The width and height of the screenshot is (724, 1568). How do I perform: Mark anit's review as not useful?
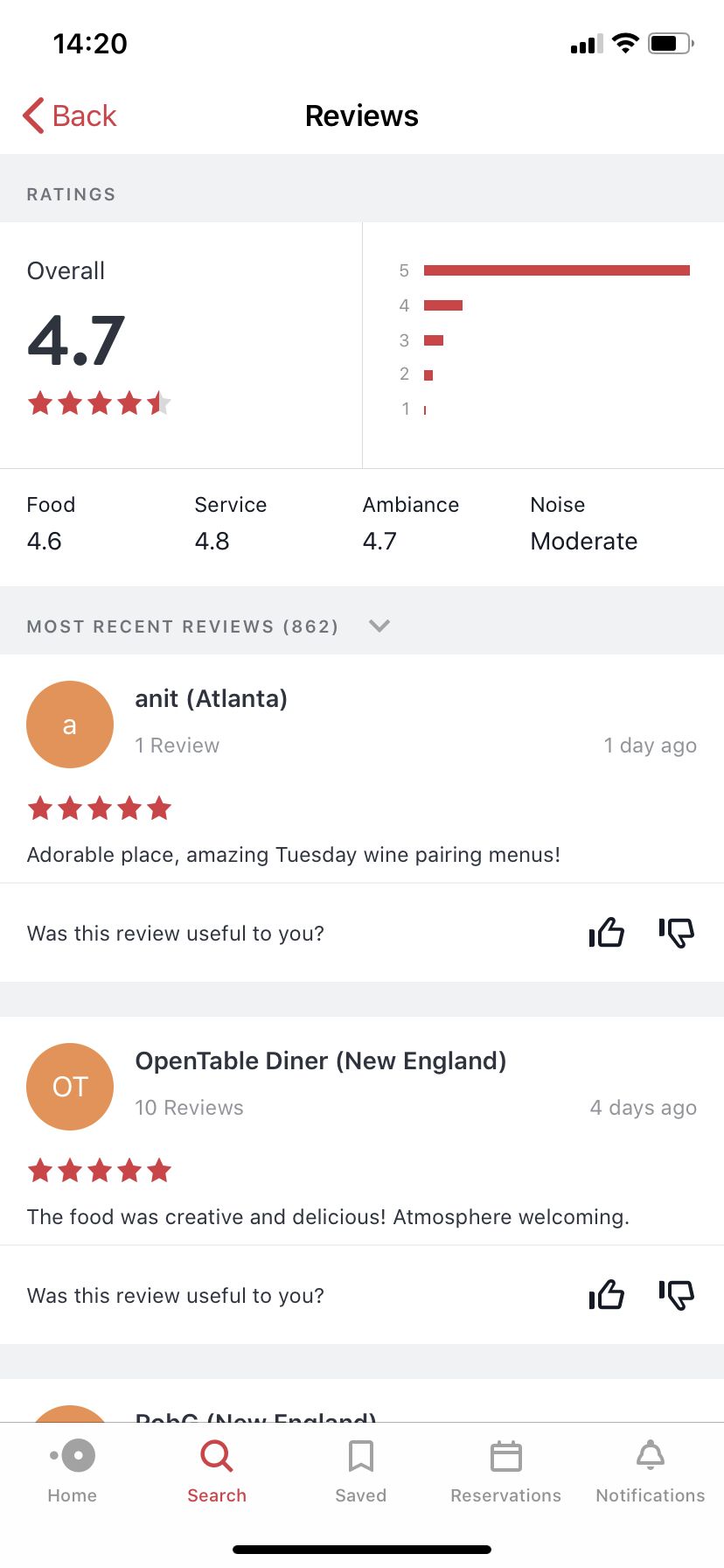tap(676, 933)
